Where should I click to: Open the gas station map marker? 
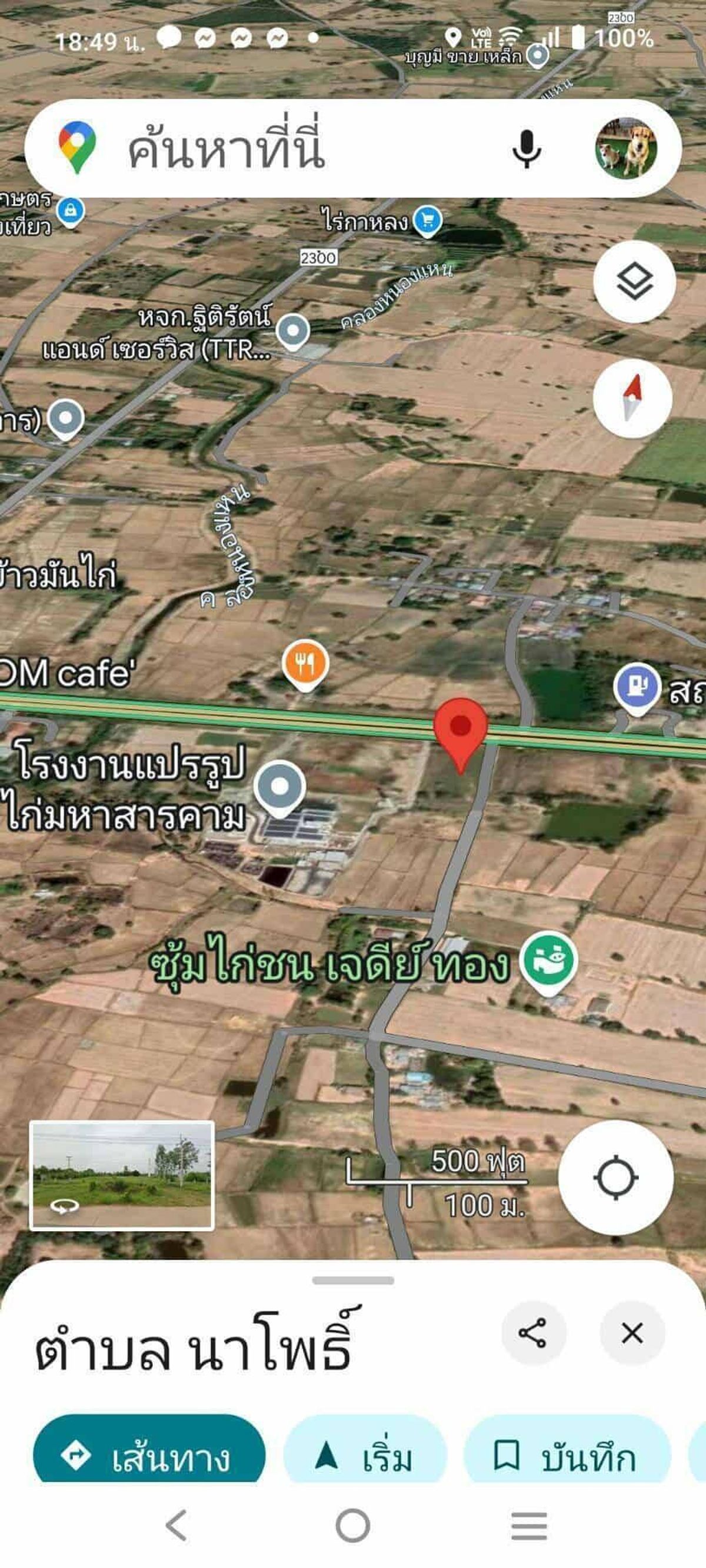(x=637, y=688)
